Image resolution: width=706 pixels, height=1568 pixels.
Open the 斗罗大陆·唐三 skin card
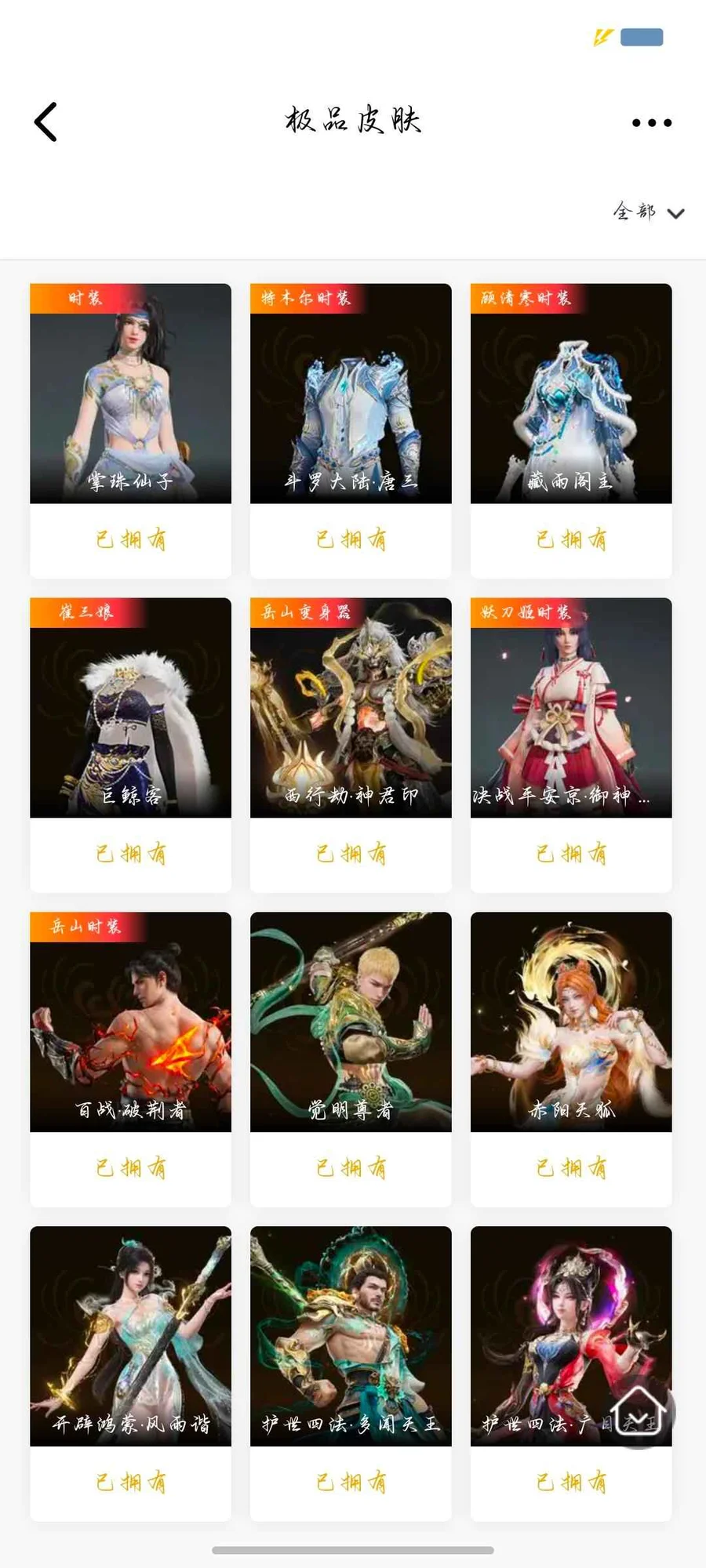[x=351, y=394]
